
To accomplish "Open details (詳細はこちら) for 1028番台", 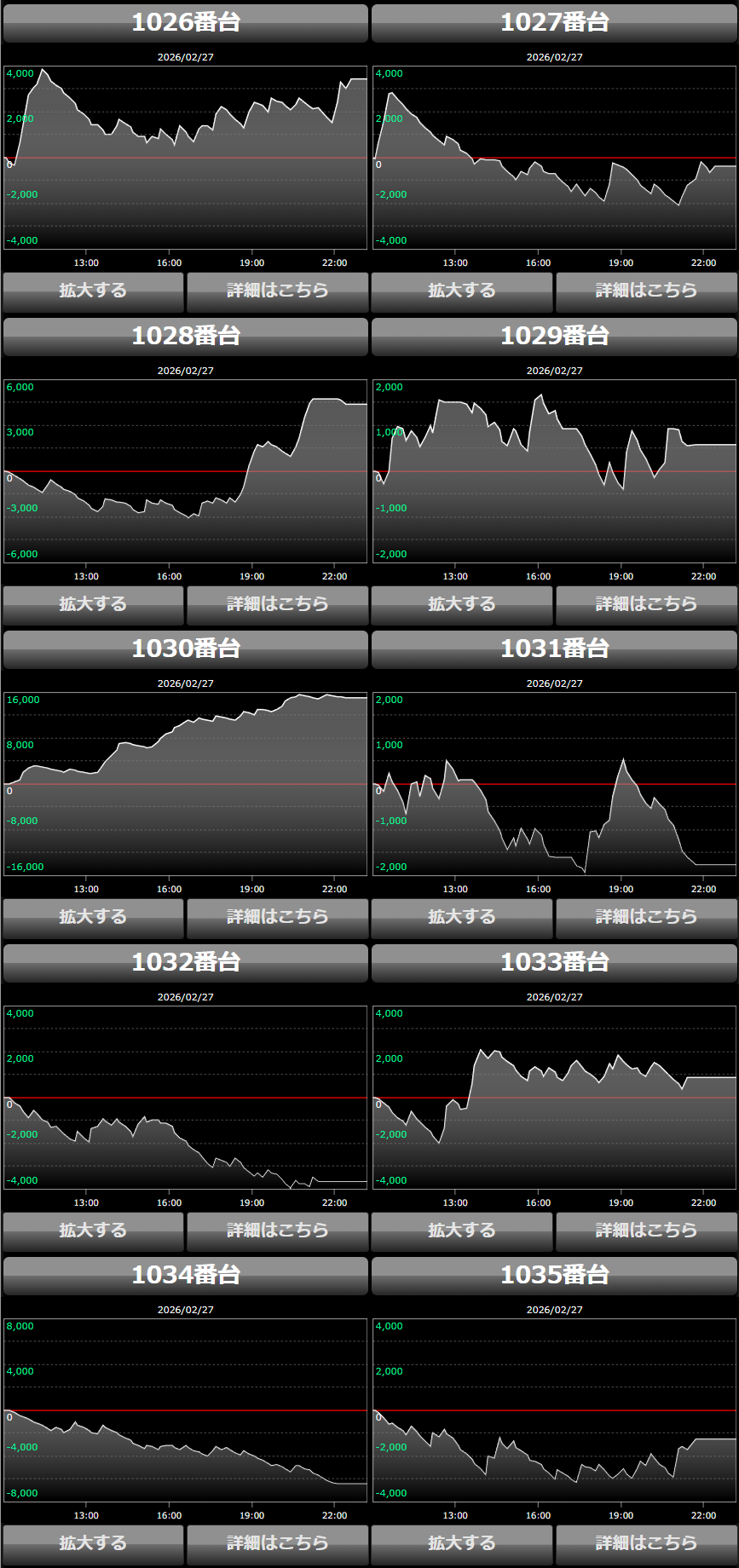I will pyautogui.click(x=277, y=604).
